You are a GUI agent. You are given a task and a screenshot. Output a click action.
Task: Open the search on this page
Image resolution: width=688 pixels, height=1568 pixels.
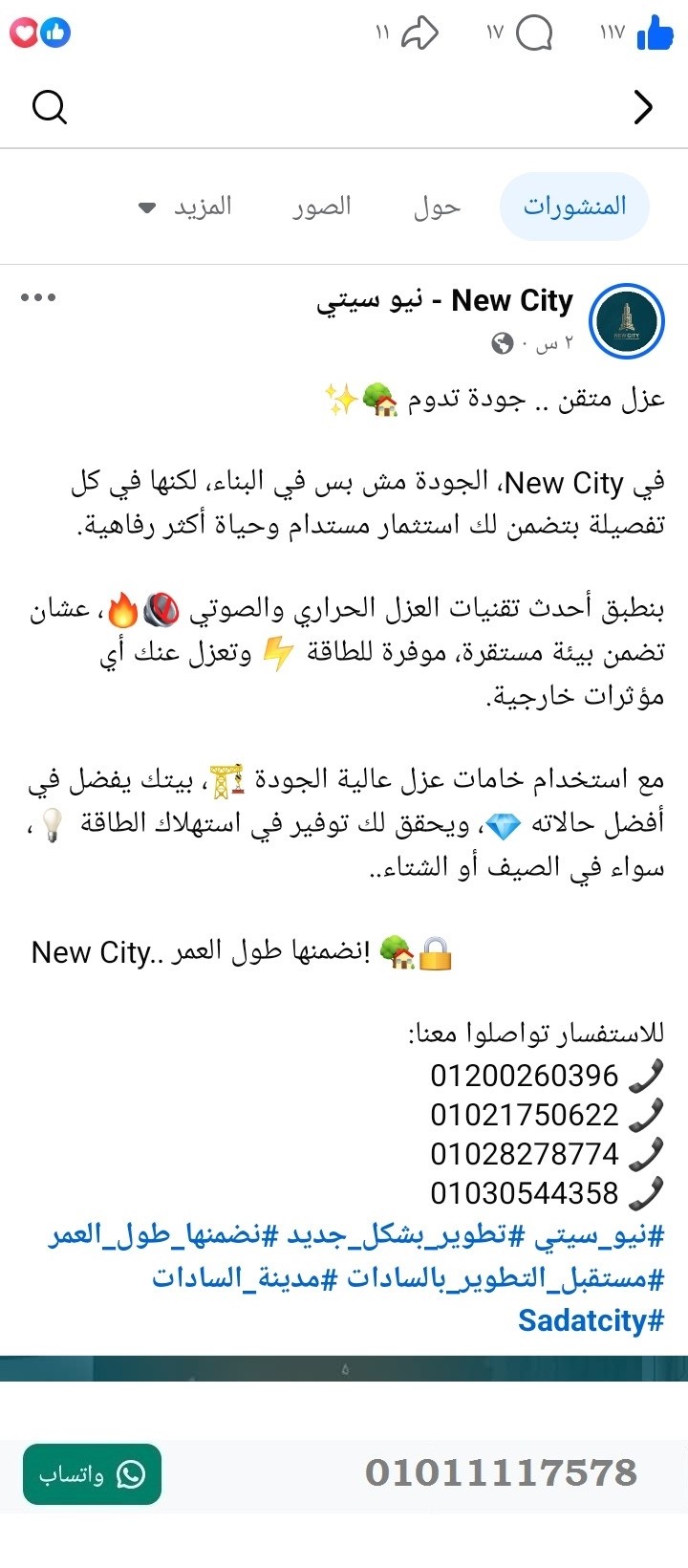[50, 108]
